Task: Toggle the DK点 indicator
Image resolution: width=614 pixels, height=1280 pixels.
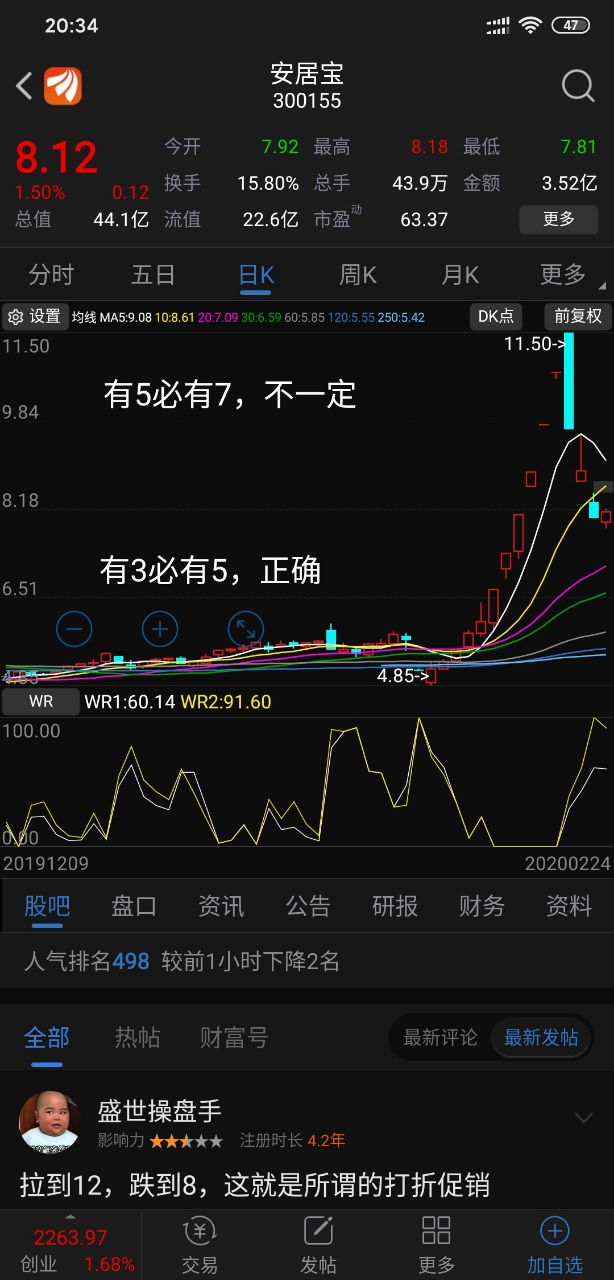Action: coord(496,317)
